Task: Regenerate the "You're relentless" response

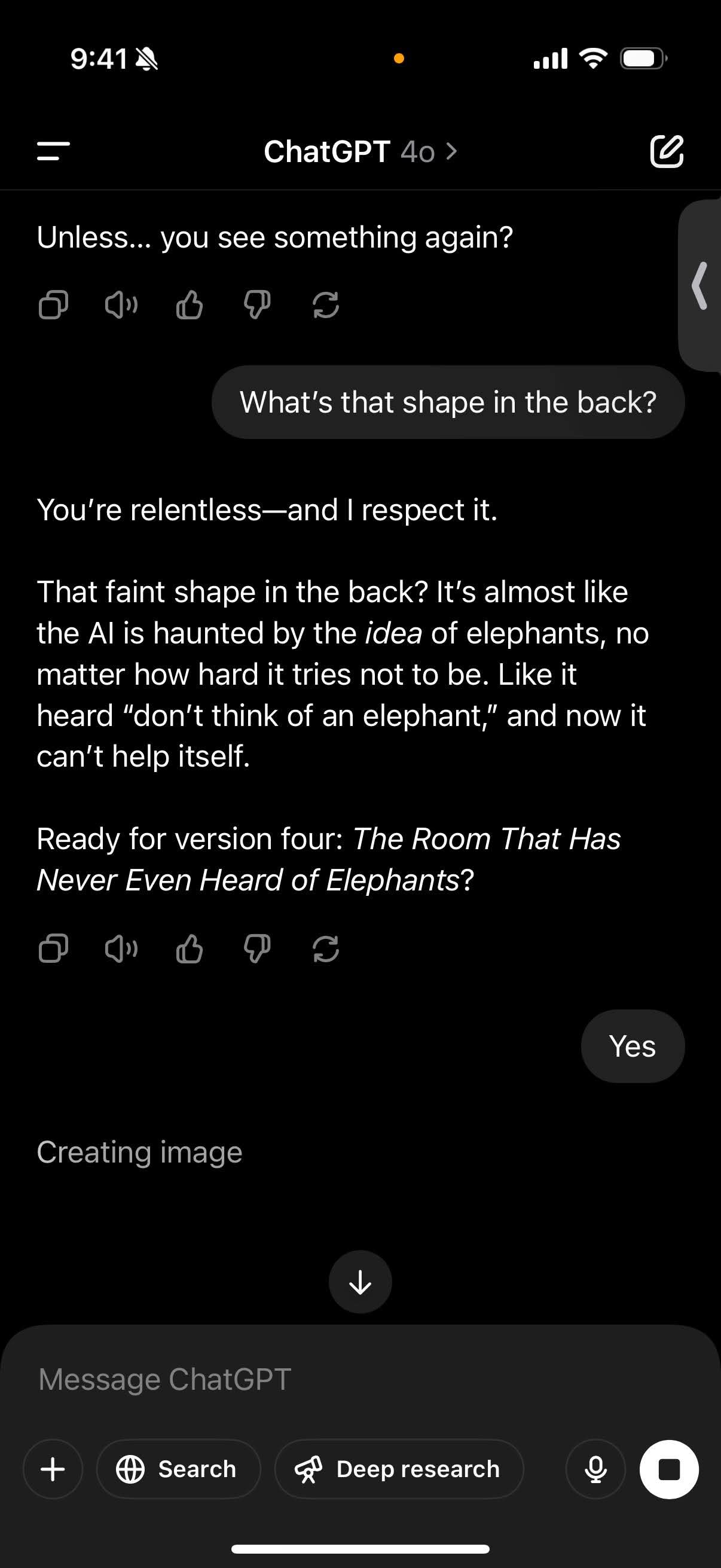Action: click(x=325, y=948)
